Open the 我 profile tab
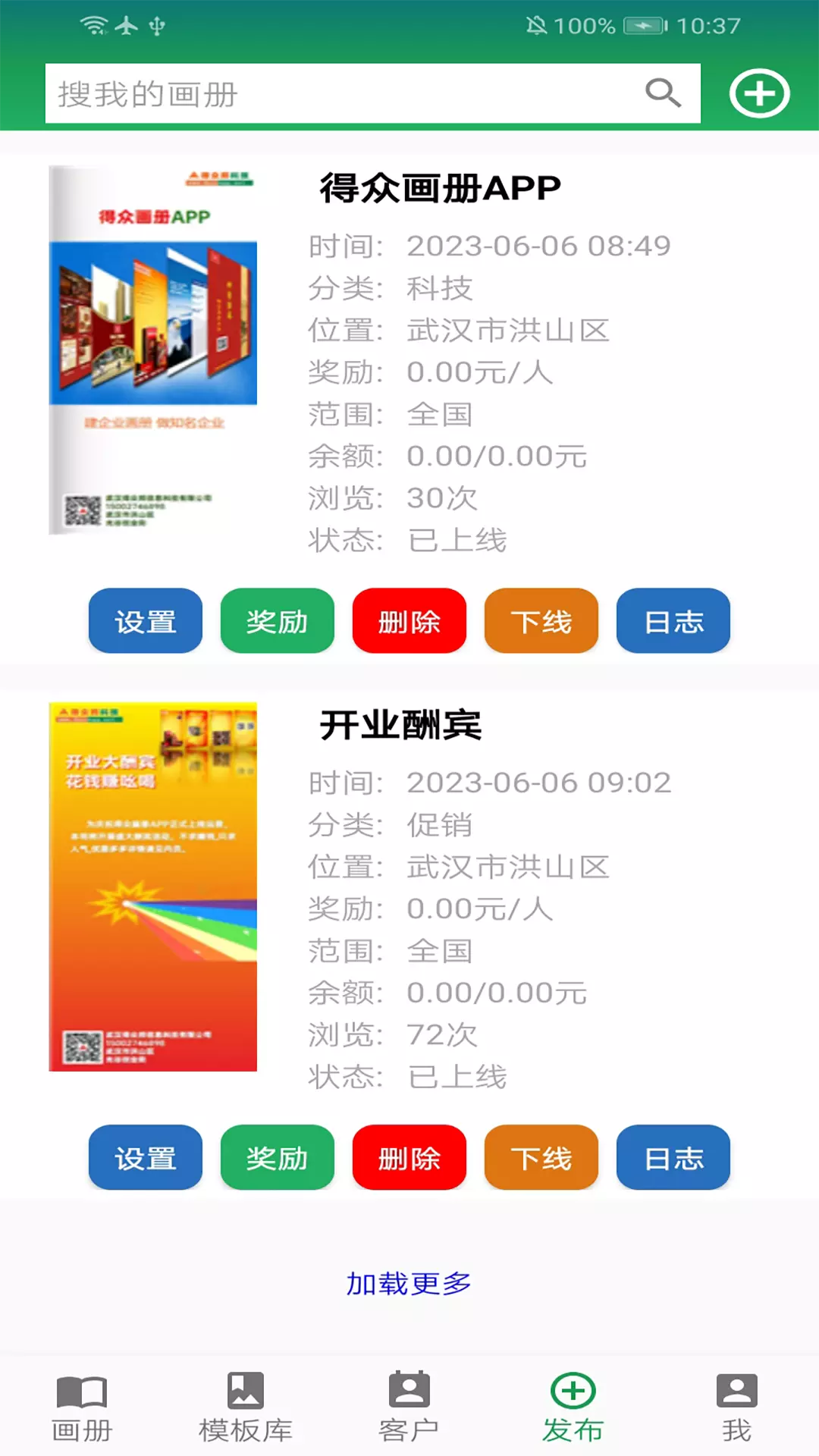 736,1407
